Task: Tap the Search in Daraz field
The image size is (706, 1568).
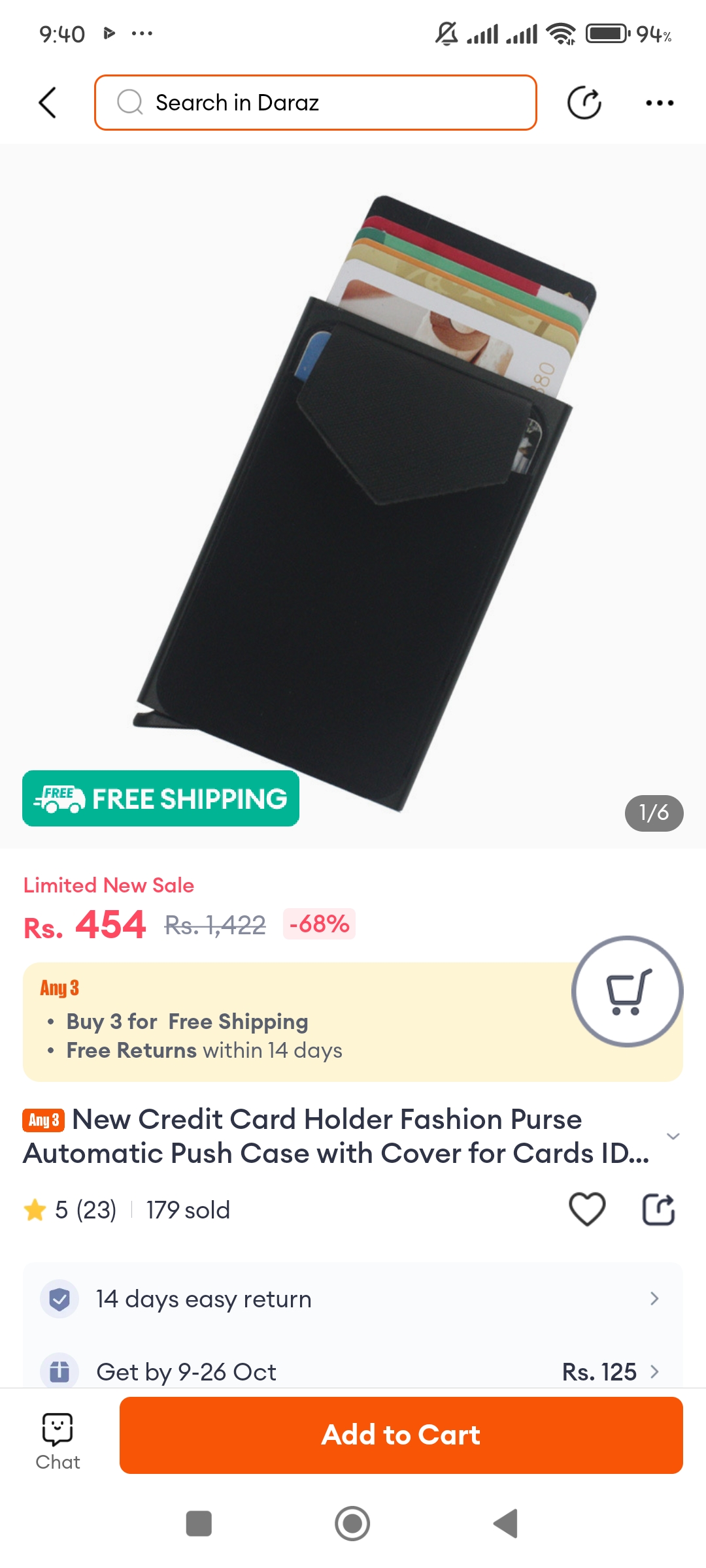Action: (316, 103)
